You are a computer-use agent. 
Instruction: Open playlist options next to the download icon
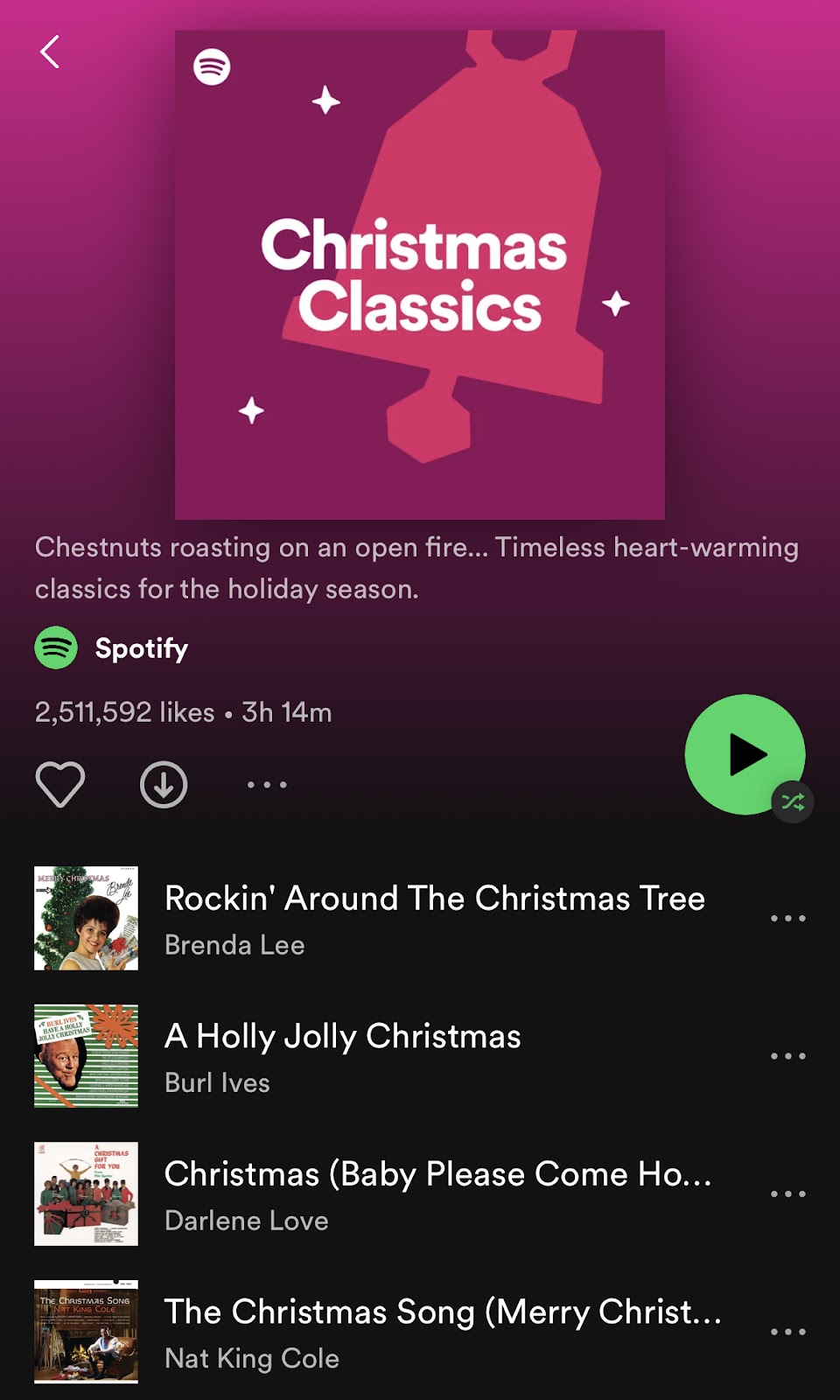[x=267, y=785]
